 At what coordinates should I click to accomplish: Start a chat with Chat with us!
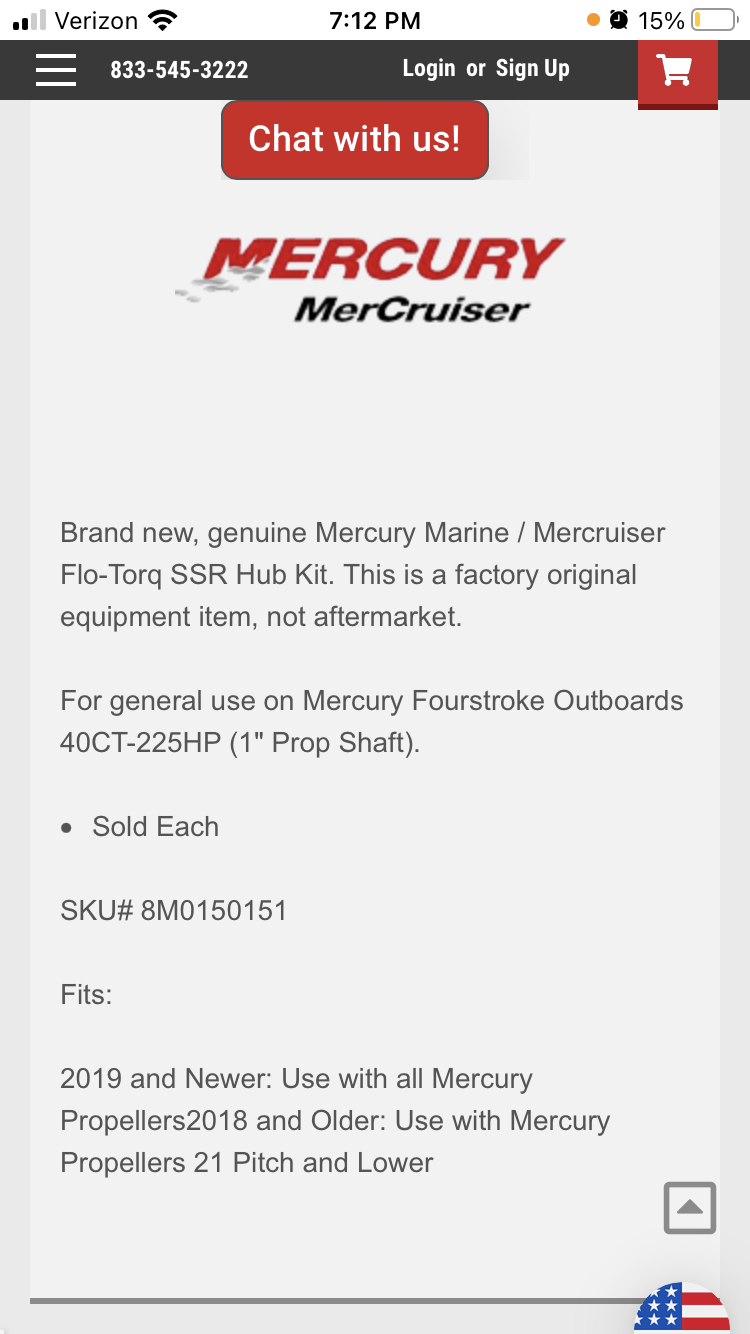(x=355, y=139)
